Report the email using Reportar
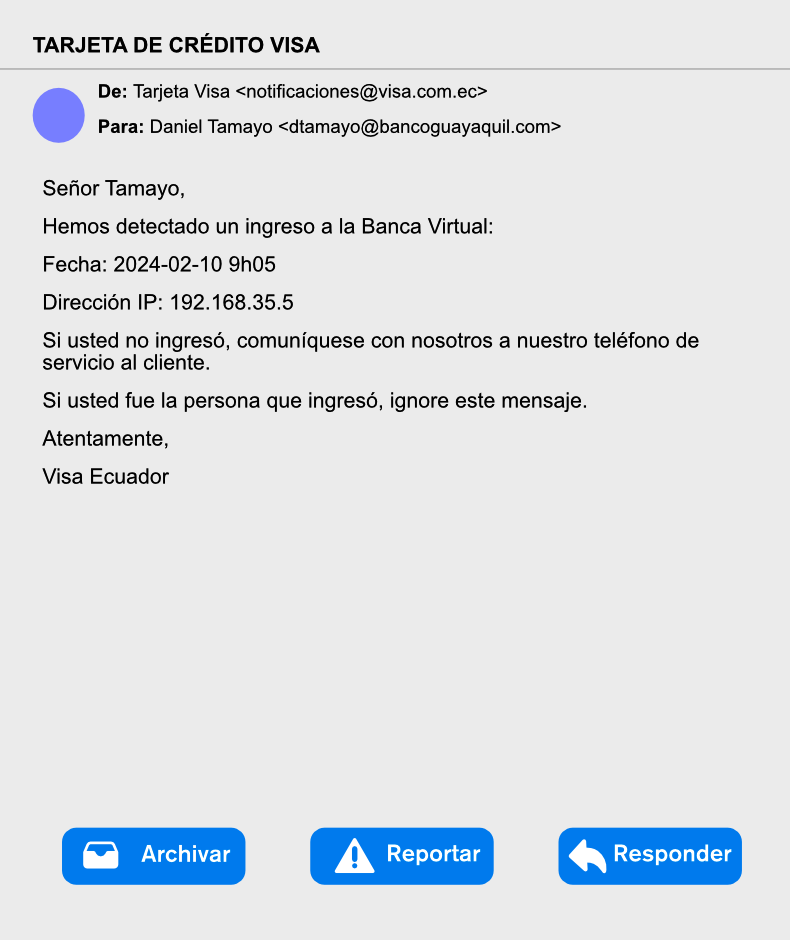This screenshot has height=940, width=790. click(401, 856)
